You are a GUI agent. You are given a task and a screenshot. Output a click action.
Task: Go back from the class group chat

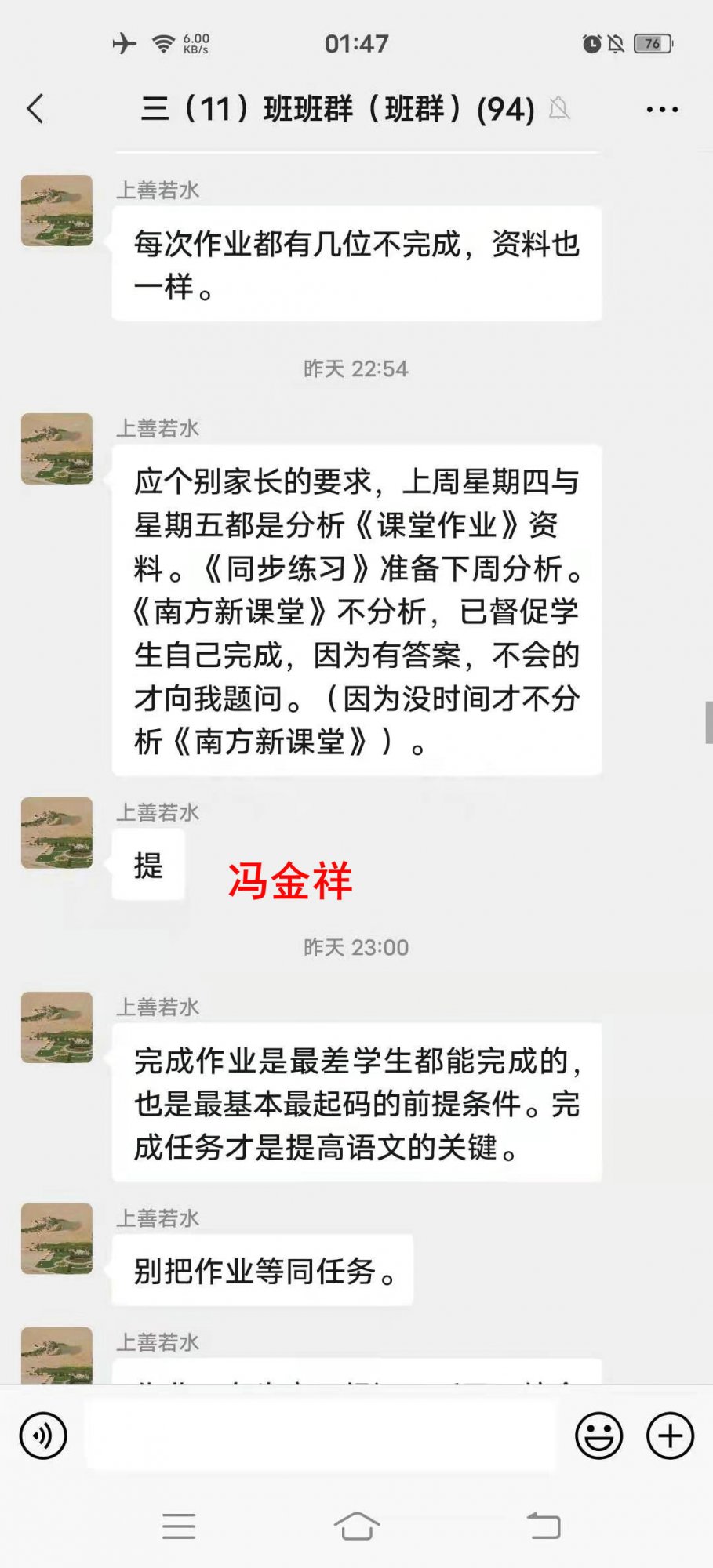point(35,109)
